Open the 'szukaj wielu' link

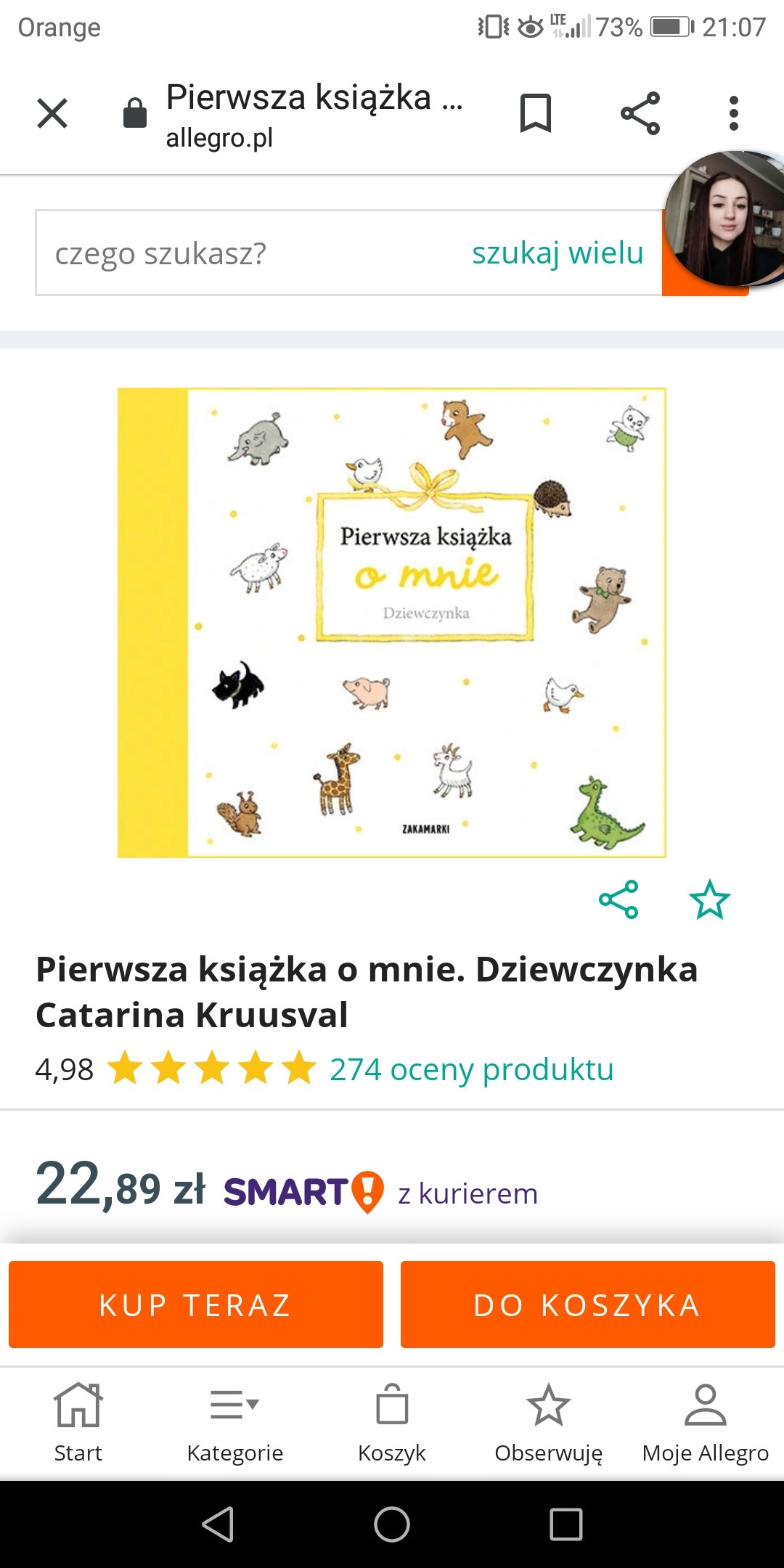(x=558, y=253)
